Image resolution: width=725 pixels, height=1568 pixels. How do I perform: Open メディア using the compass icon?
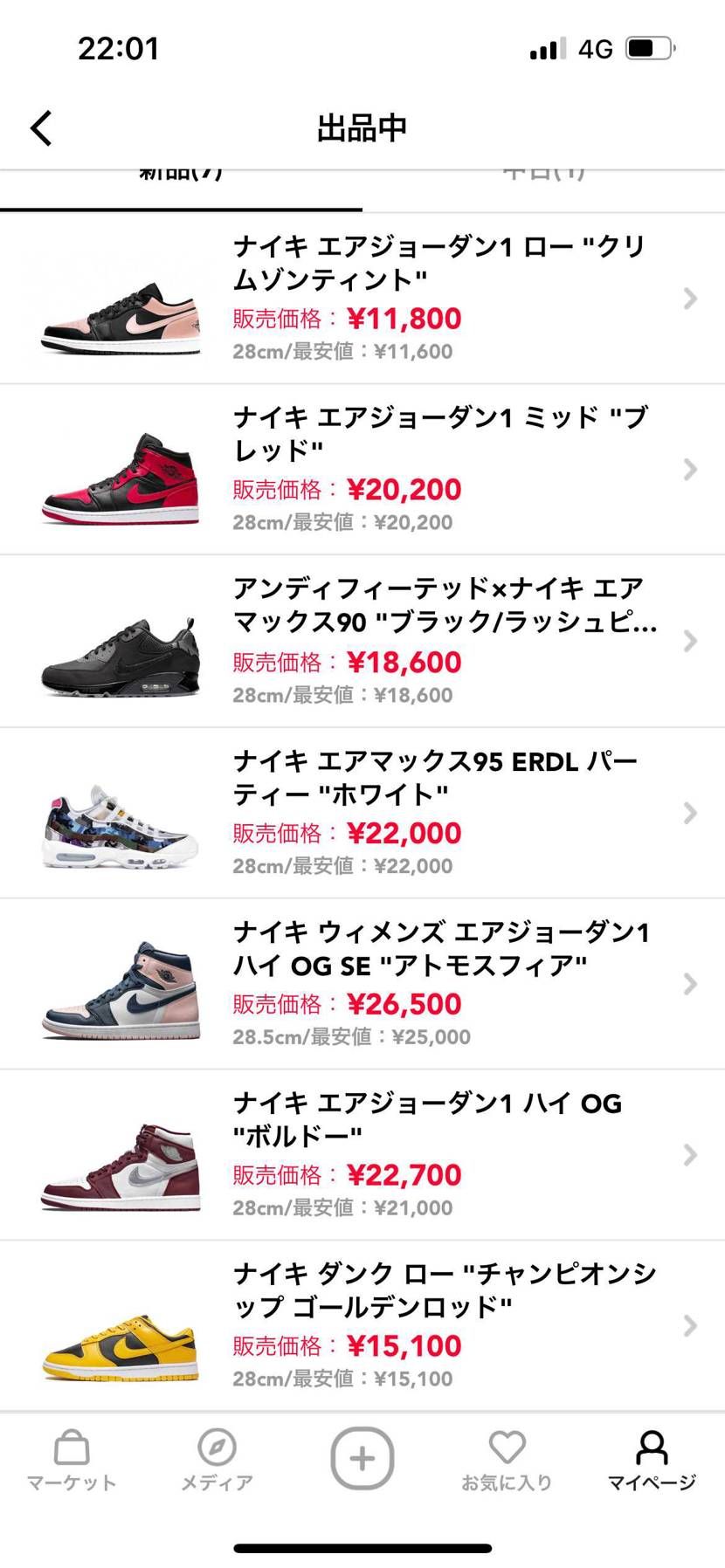[x=217, y=1458]
